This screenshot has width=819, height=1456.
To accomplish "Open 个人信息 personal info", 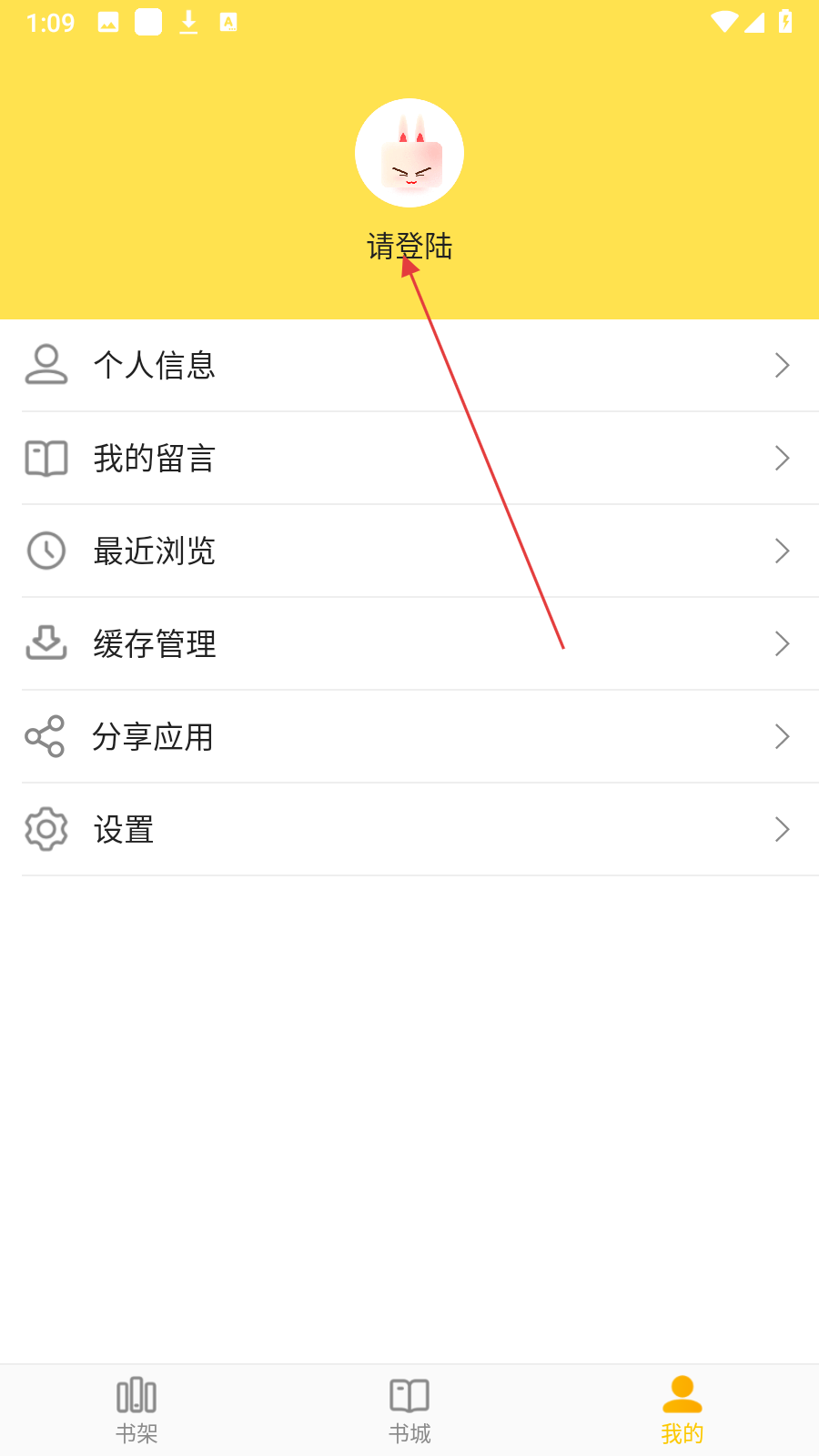I will 409,366.
